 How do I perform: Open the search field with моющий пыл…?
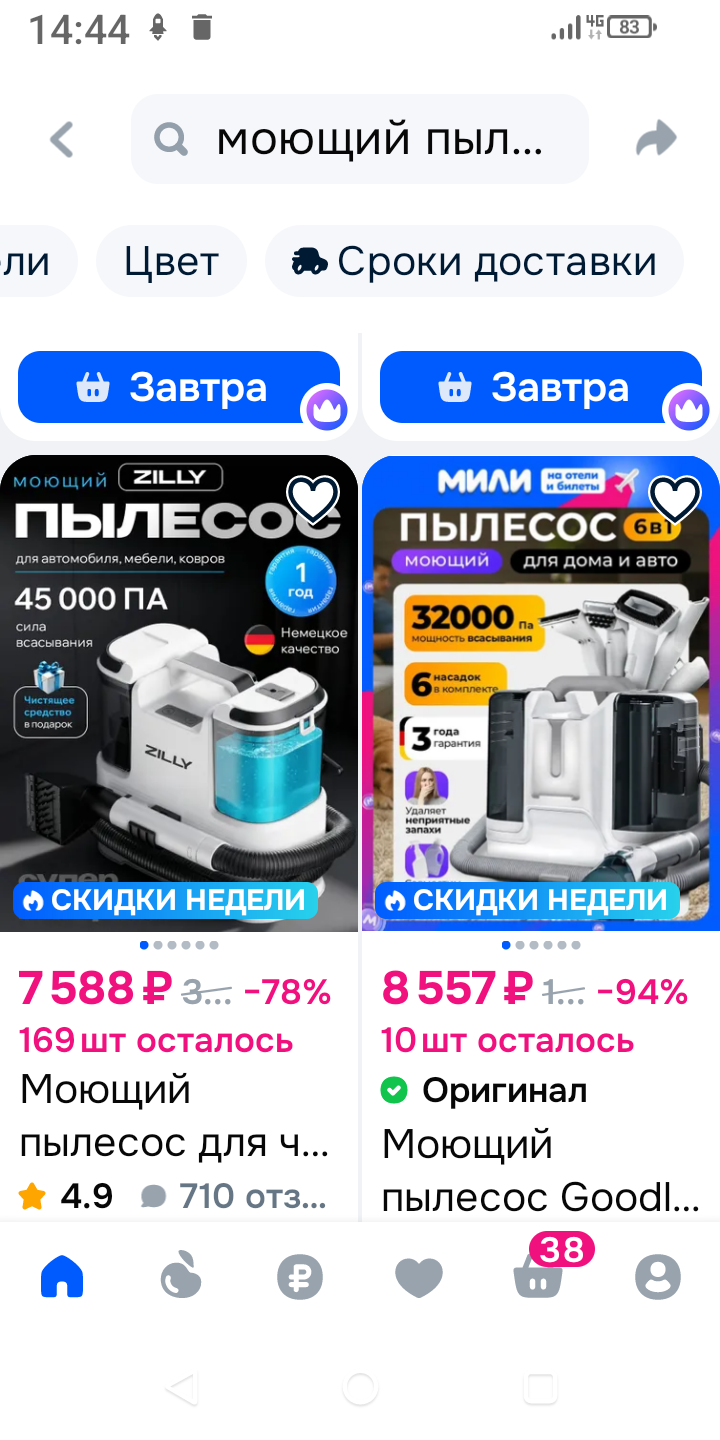(360, 140)
